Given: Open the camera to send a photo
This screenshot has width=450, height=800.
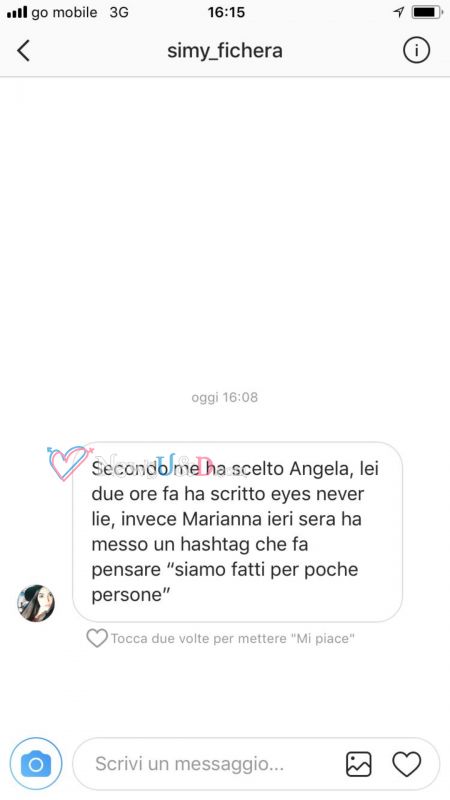Looking at the screenshot, I should [x=36, y=764].
